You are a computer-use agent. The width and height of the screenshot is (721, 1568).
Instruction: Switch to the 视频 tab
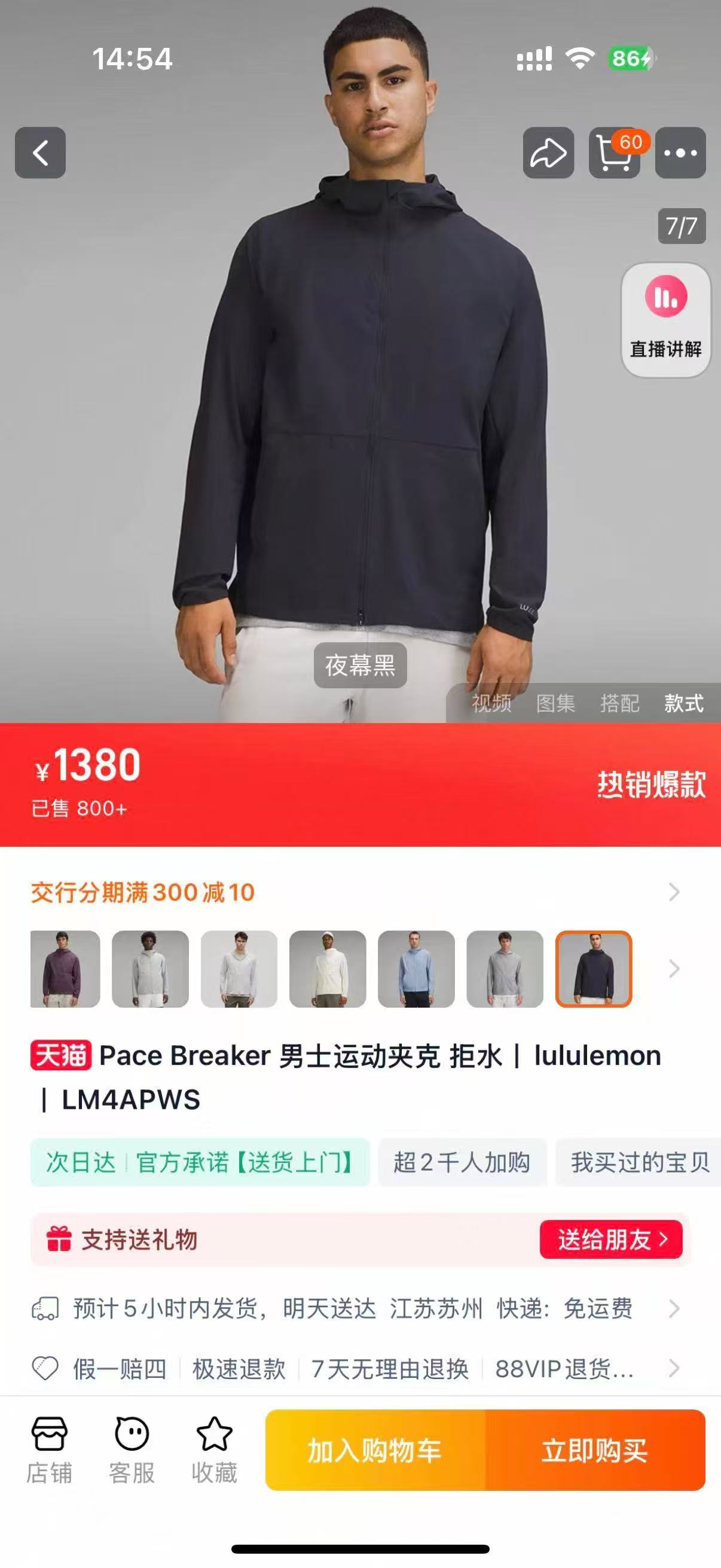(491, 703)
